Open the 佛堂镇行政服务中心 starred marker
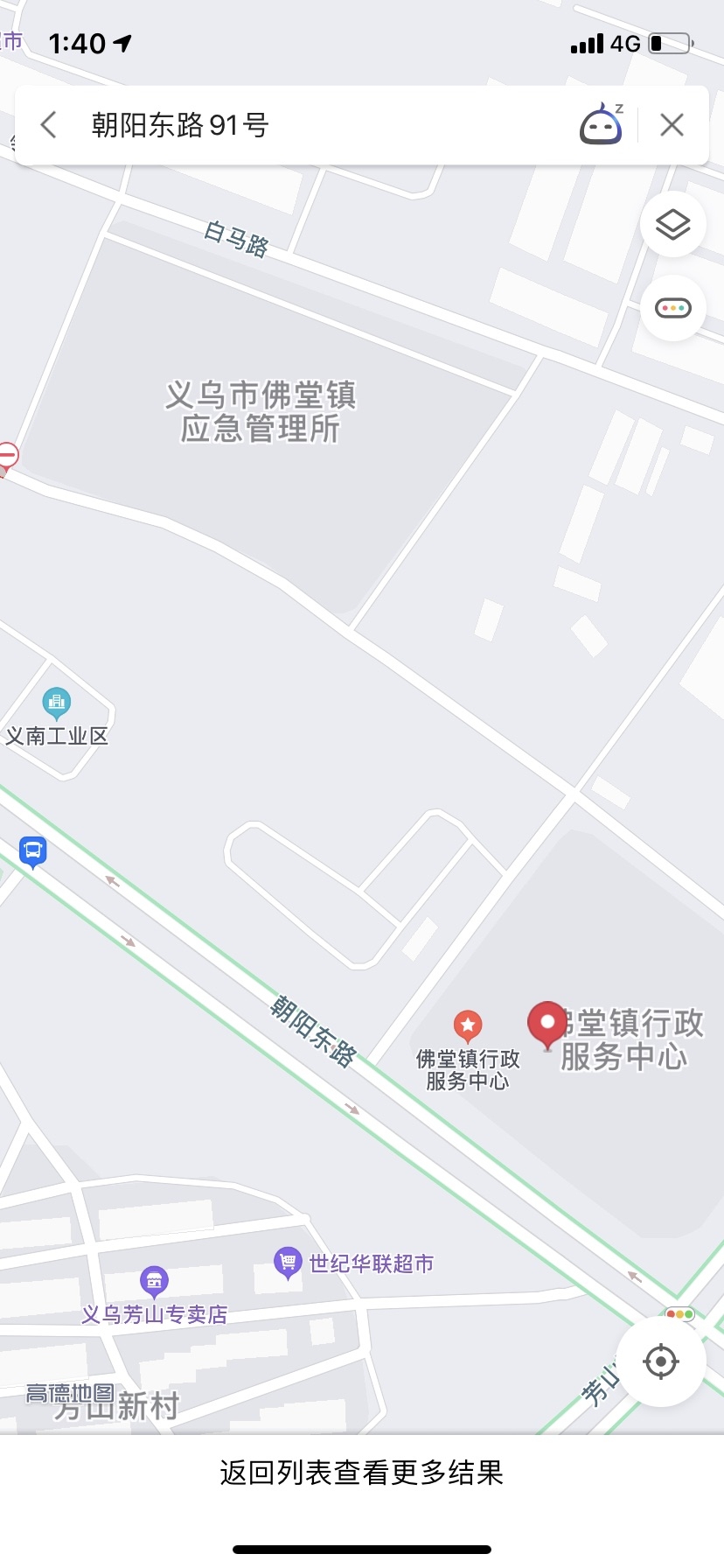Image resolution: width=724 pixels, height=1568 pixels. [468, 1025]
